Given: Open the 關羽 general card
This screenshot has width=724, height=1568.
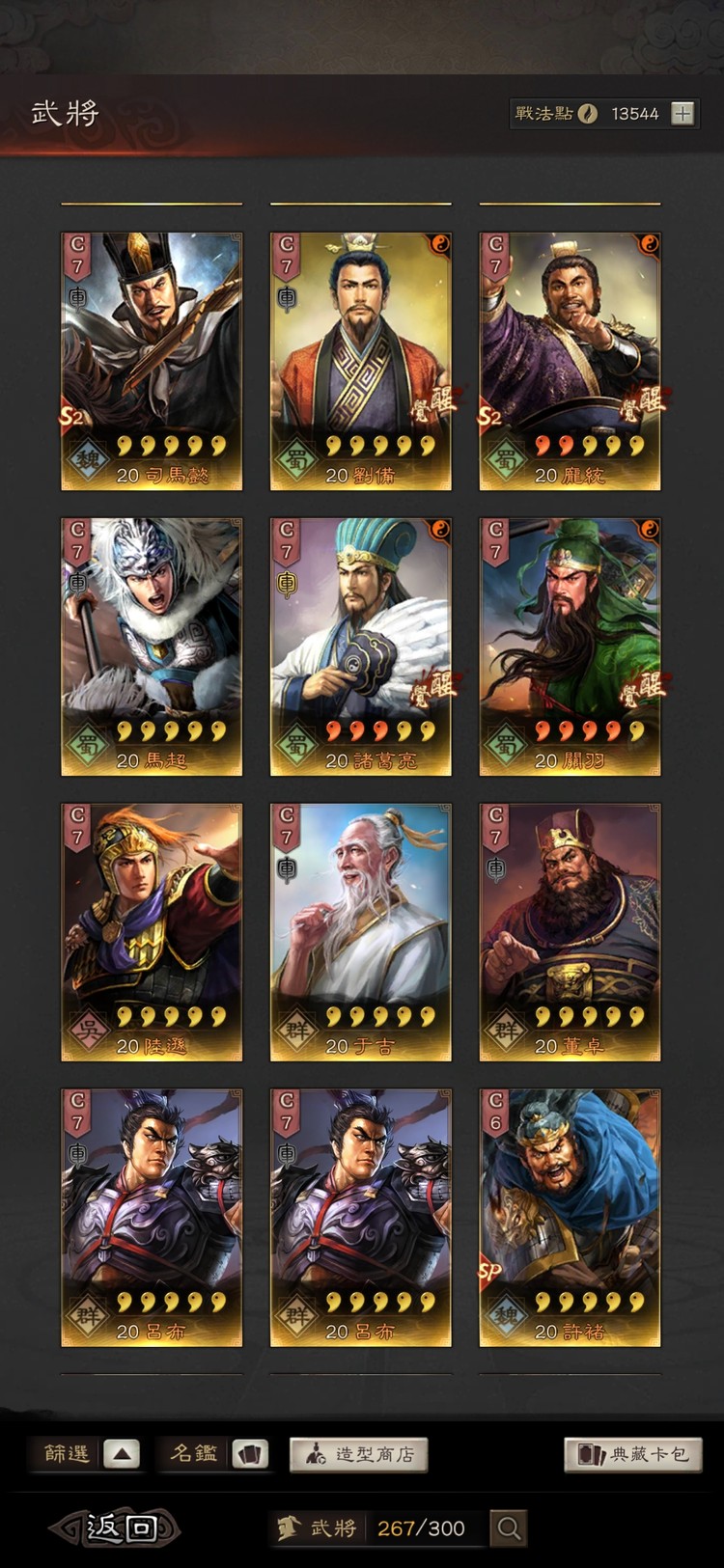Looking at the screenshot, I should click(570, 646).
